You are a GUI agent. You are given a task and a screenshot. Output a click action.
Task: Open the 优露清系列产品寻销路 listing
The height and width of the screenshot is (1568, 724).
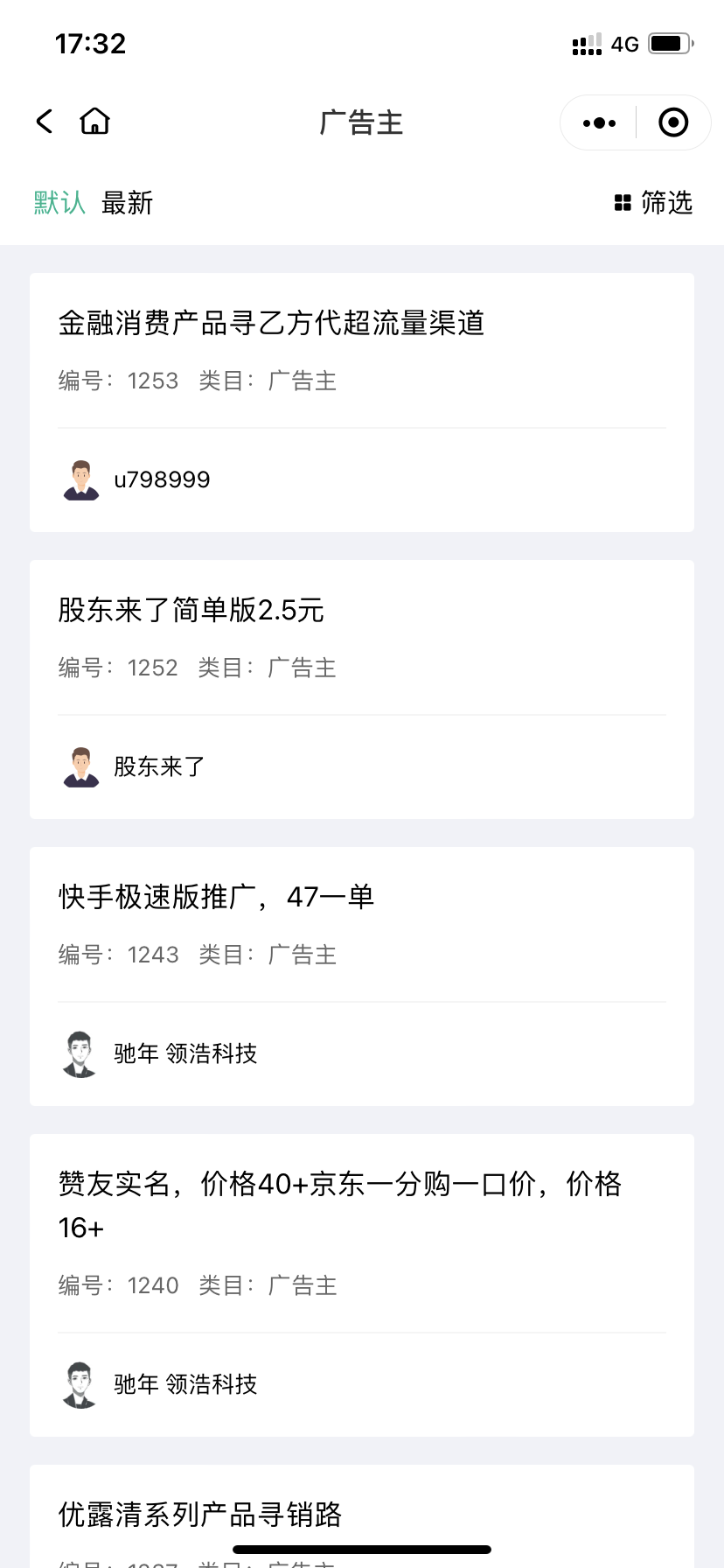click(200, 1515)
